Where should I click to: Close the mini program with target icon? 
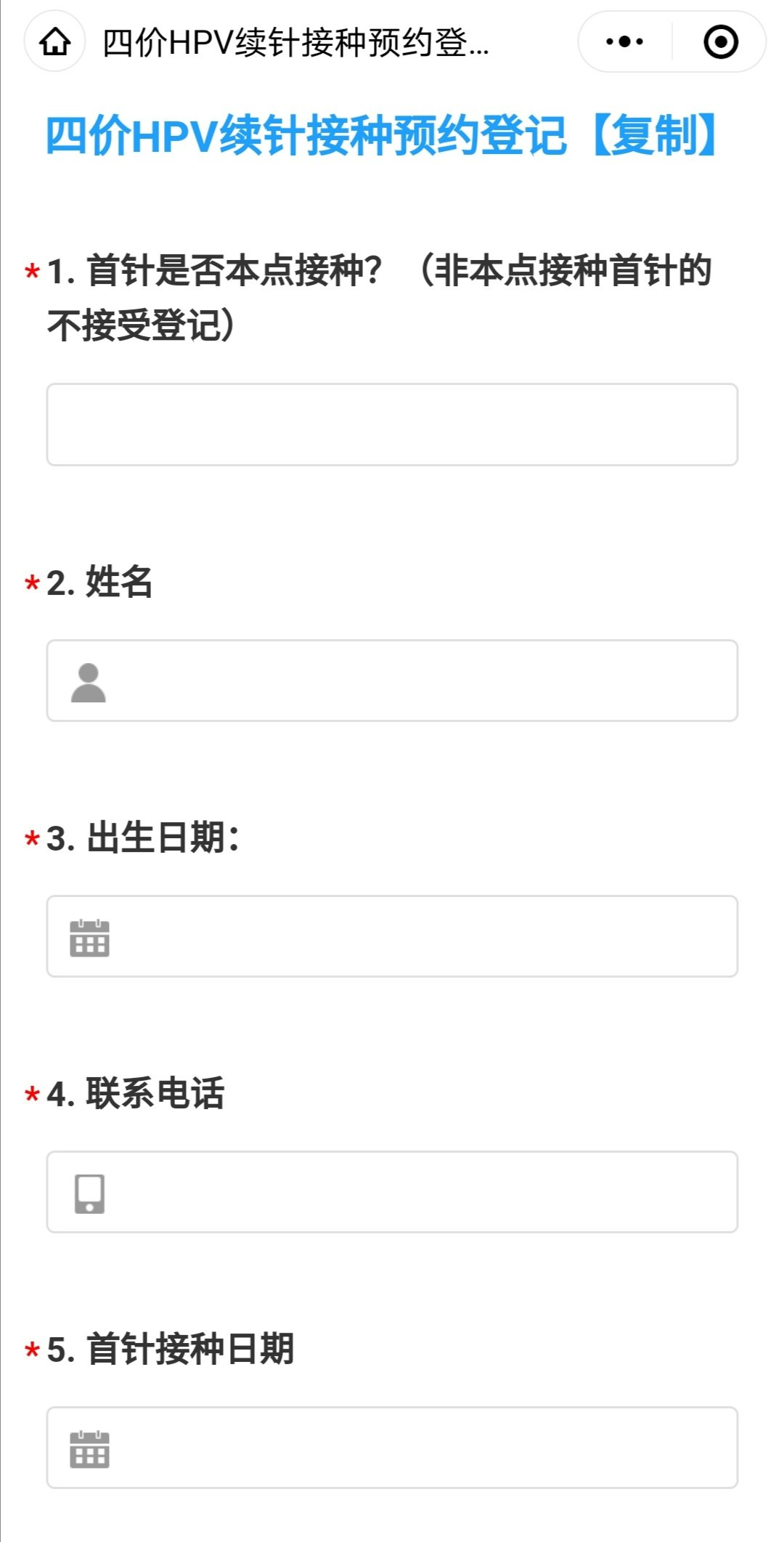tap(721, 41)
